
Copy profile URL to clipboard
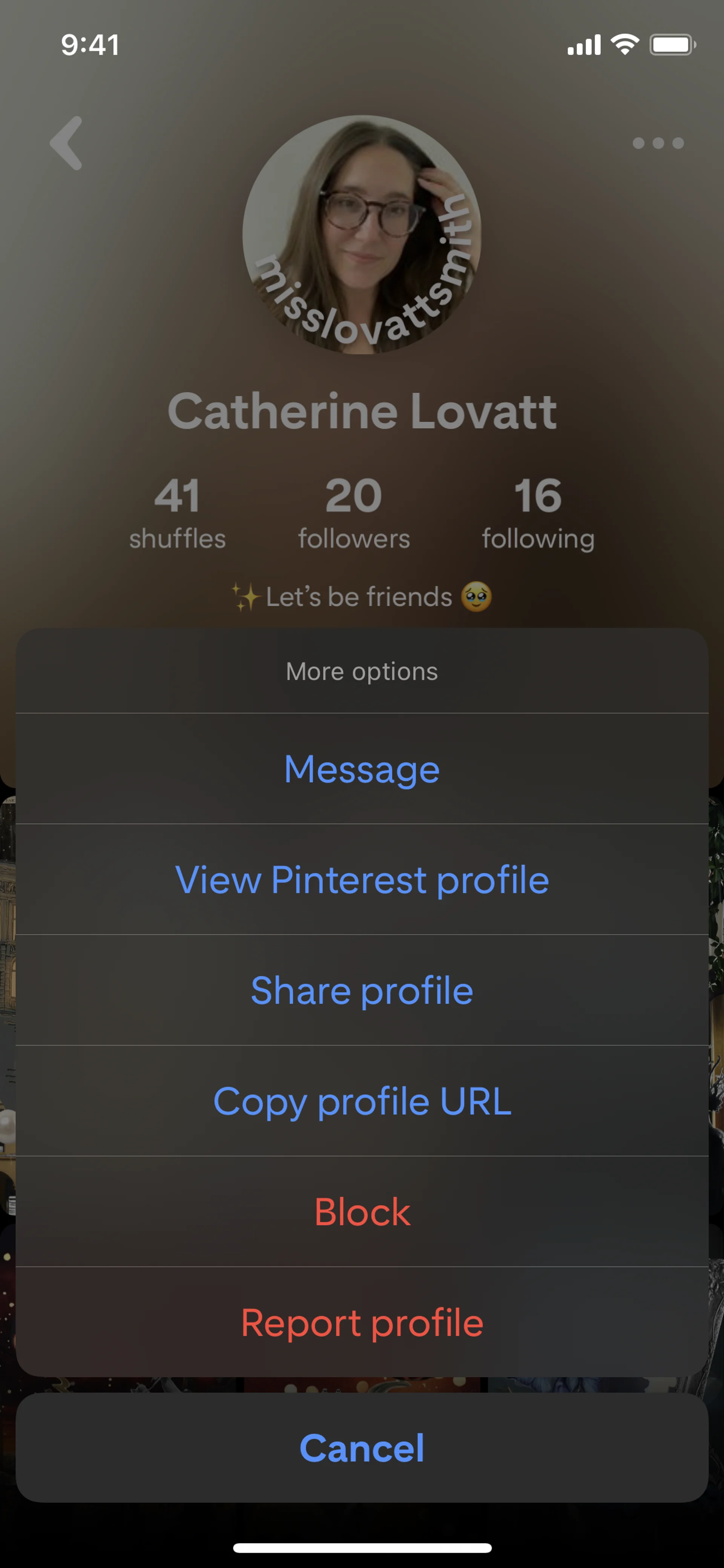[x=362, y=1102]
